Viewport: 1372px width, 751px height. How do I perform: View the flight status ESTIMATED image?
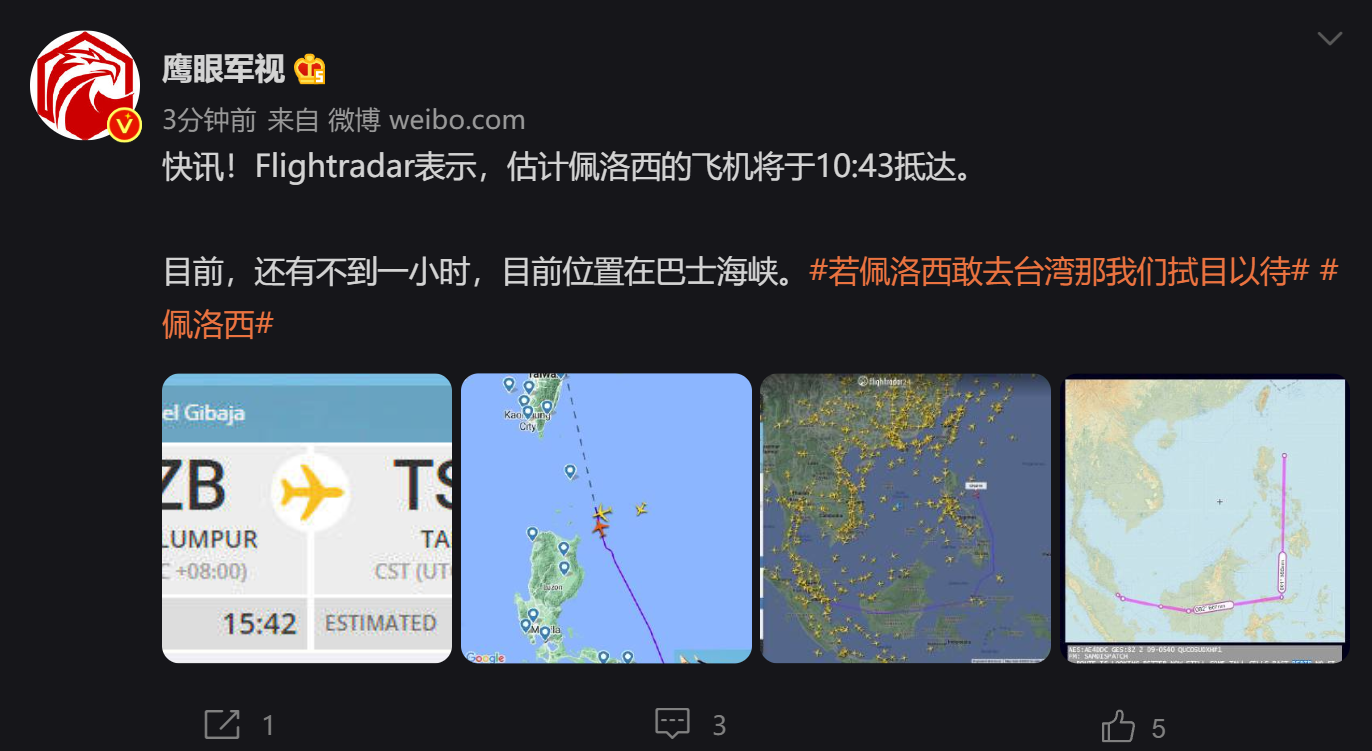(x=307, y=518)
